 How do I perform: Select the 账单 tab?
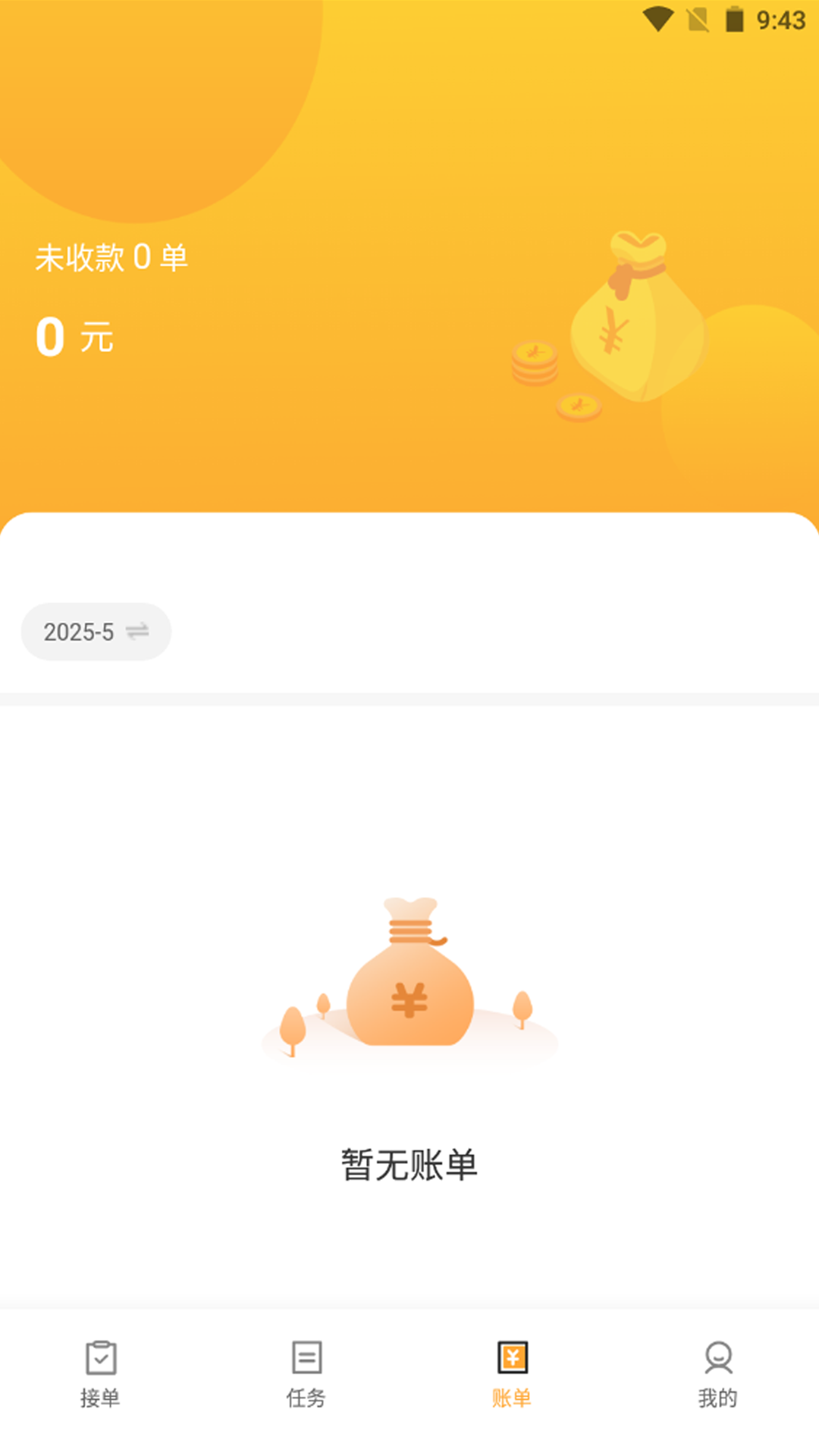click(512, 1373)
